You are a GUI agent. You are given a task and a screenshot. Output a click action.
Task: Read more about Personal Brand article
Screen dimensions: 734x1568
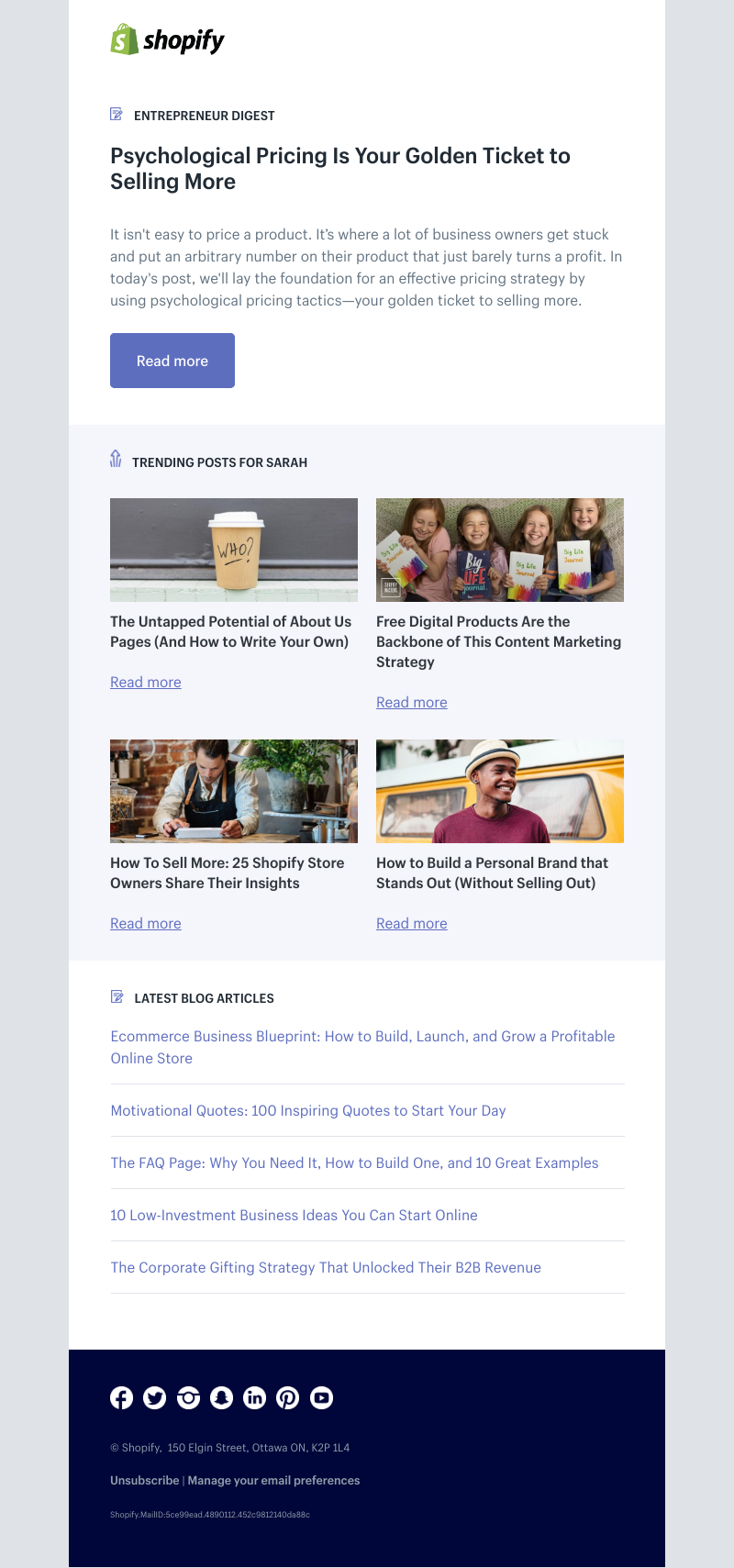point(412,923)
